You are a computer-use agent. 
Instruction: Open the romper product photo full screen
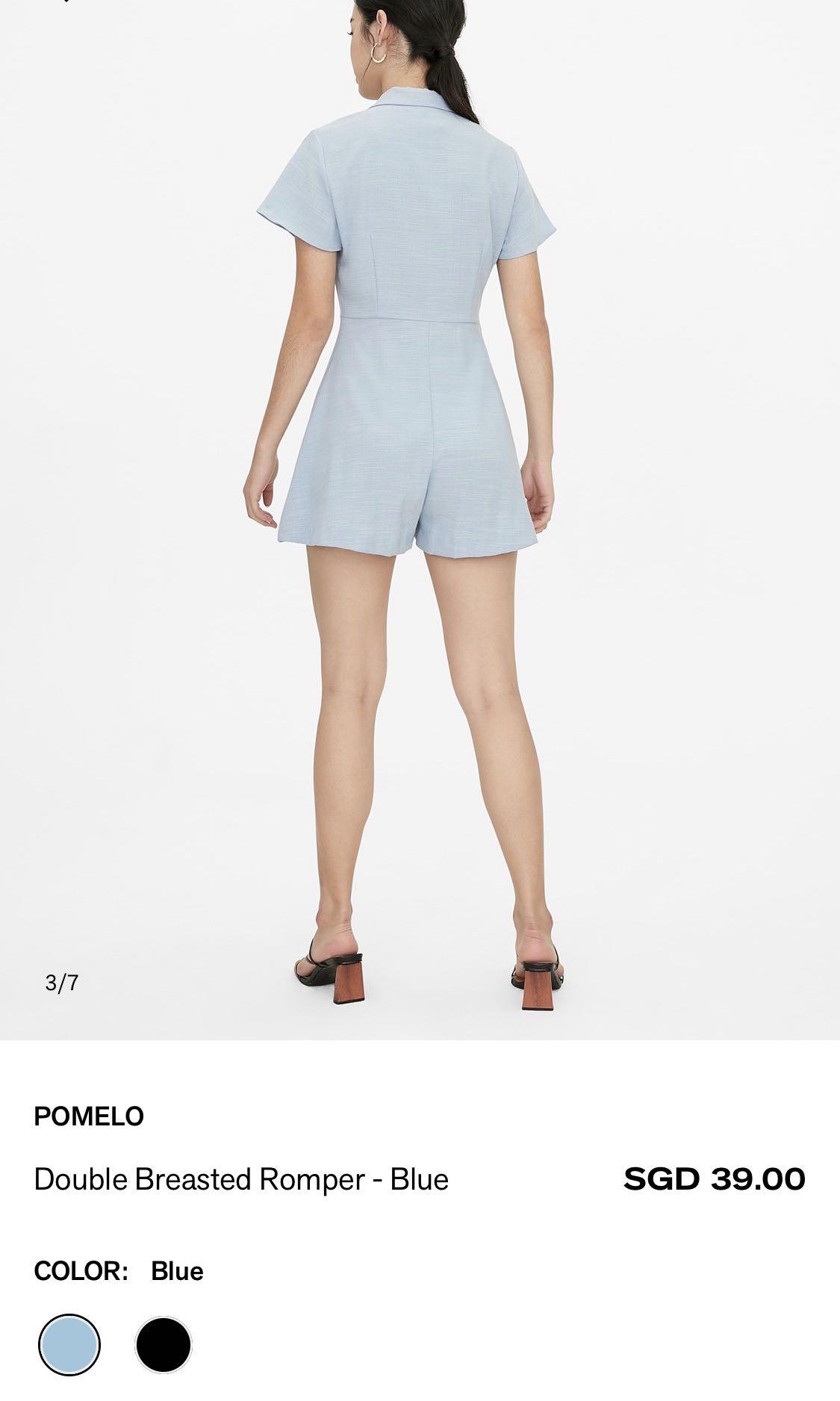pos(420,520)
